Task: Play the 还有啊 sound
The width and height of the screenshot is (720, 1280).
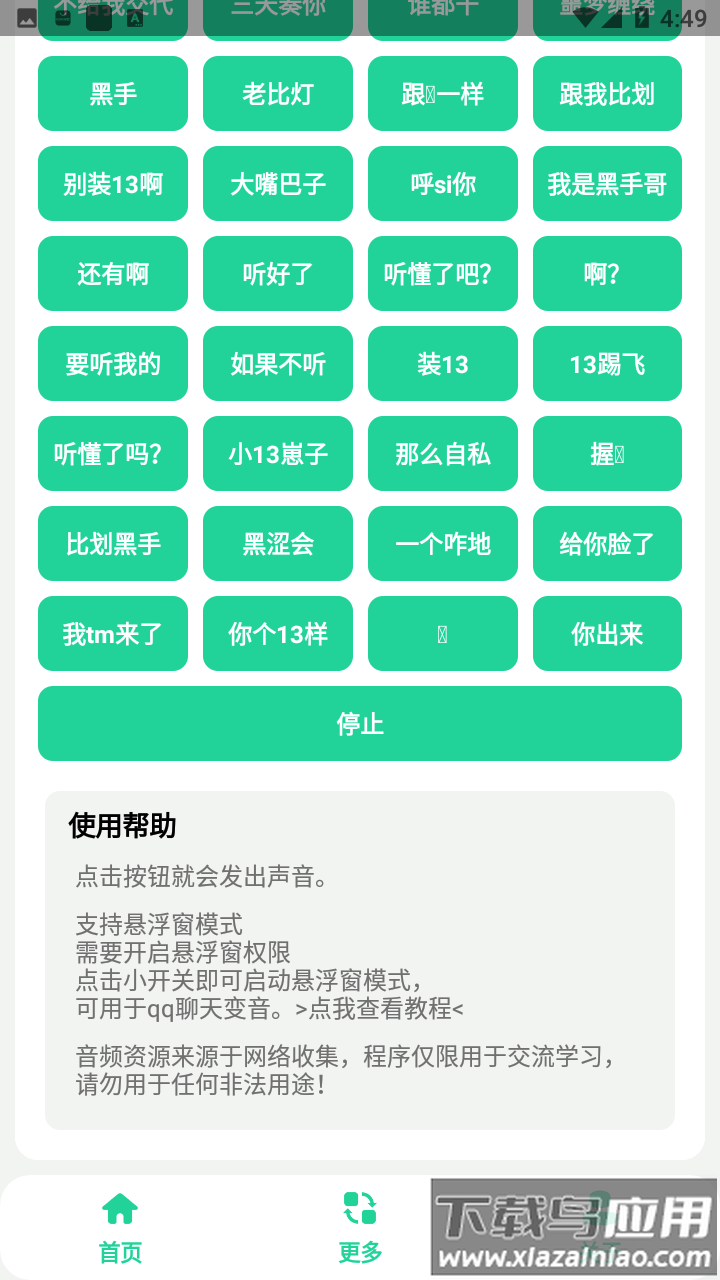Action: (113, 274)
